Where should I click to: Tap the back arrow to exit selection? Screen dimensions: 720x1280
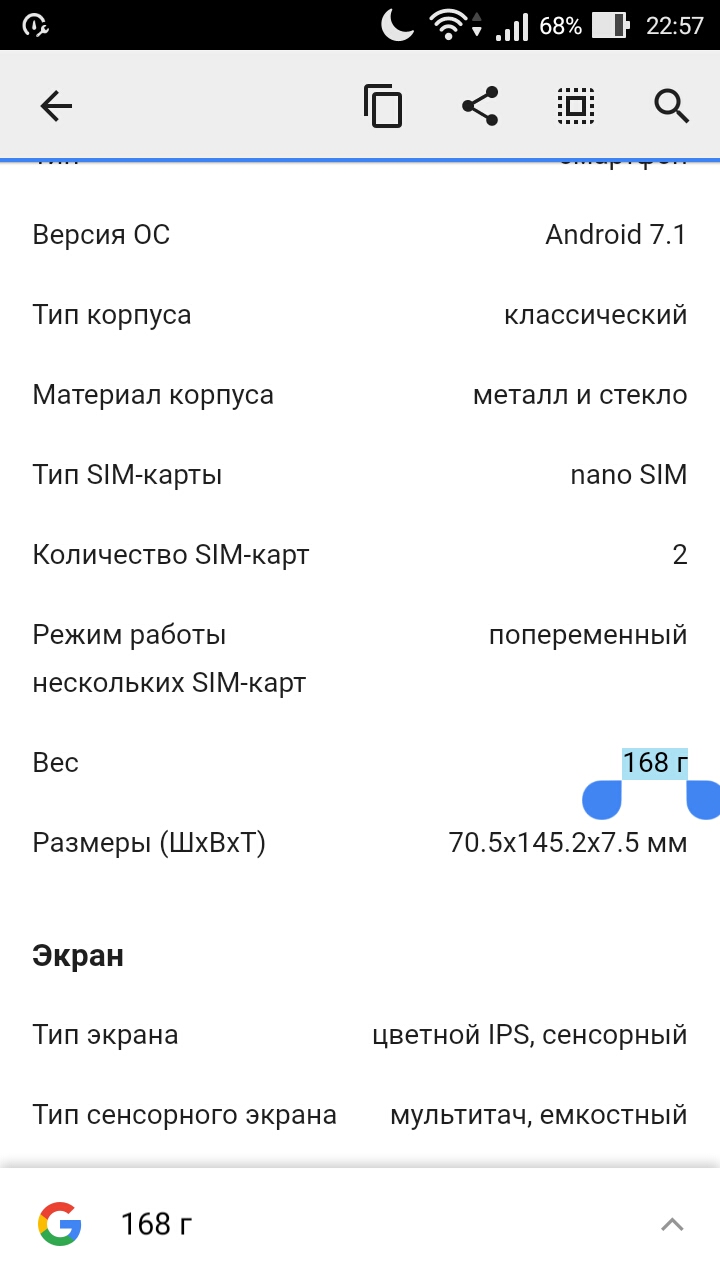[x=56, y=106]
